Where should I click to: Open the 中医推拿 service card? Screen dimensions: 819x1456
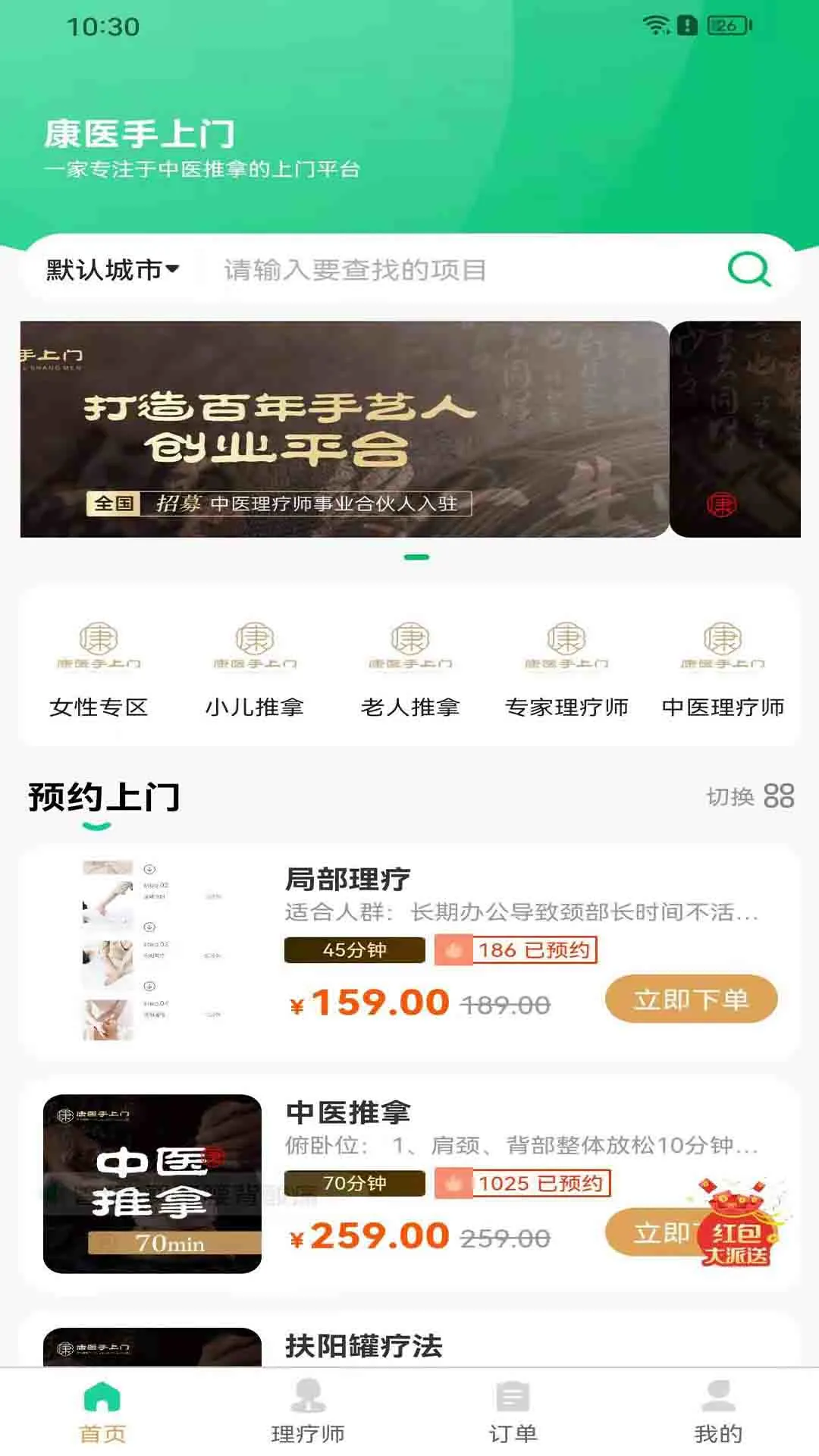point(410,1184)
